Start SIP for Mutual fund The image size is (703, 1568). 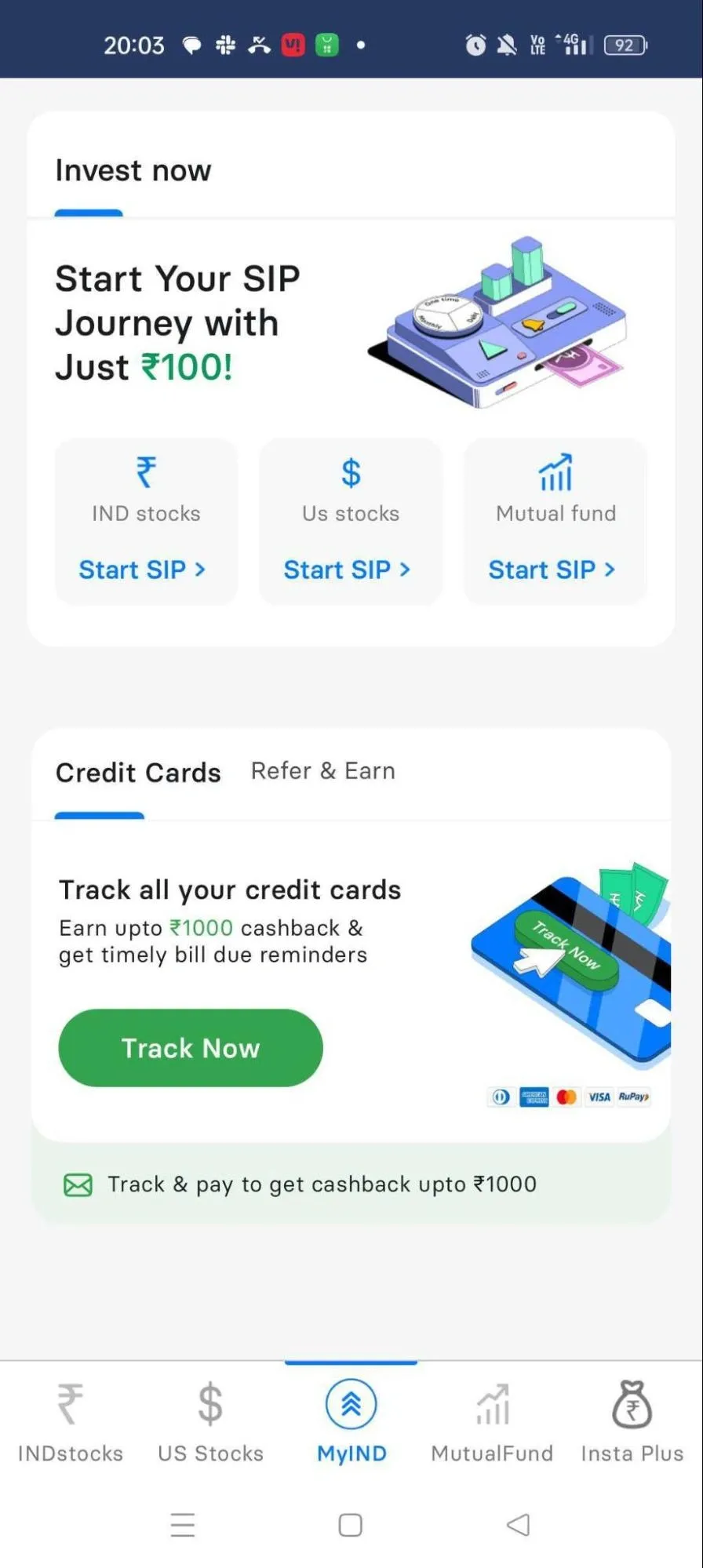[x=552, y=569]
